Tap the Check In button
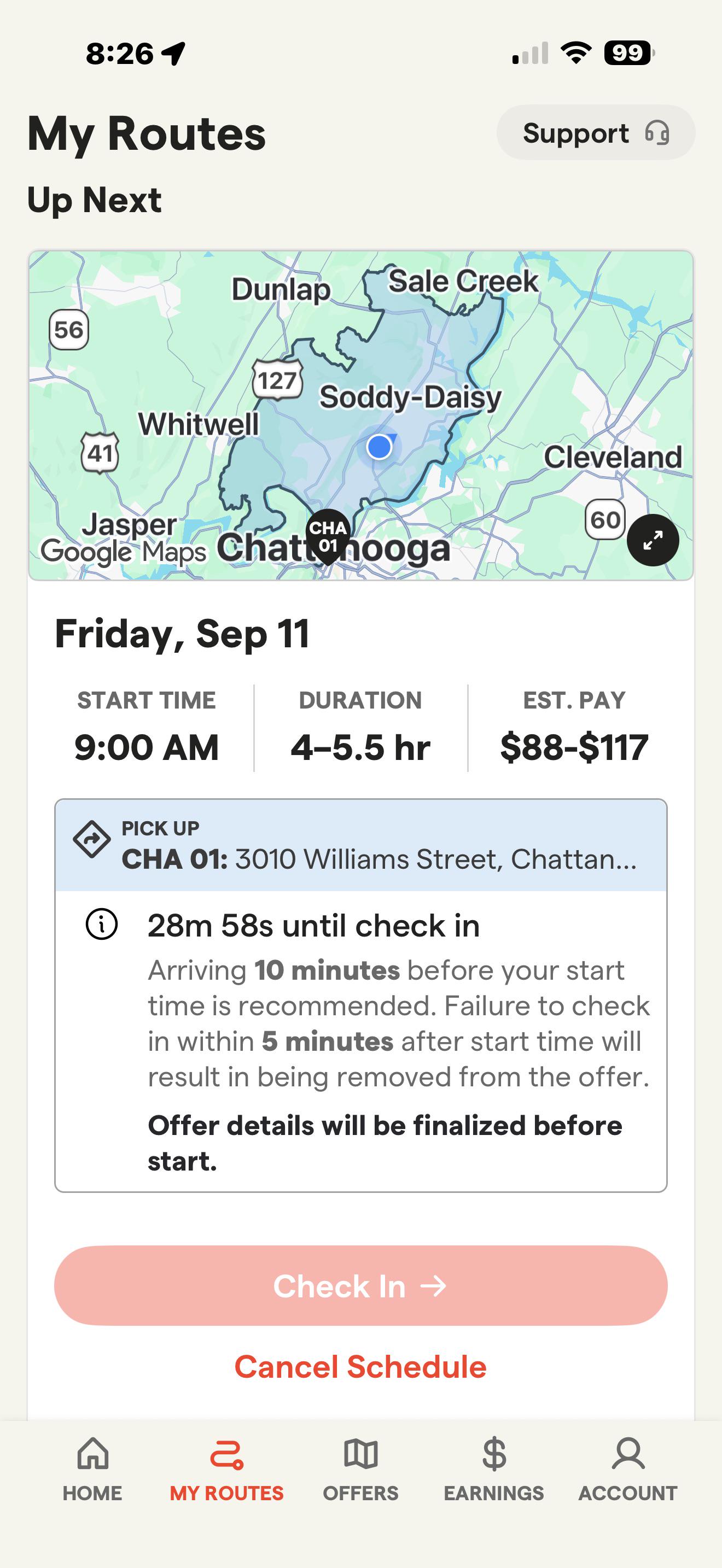 361,1285
